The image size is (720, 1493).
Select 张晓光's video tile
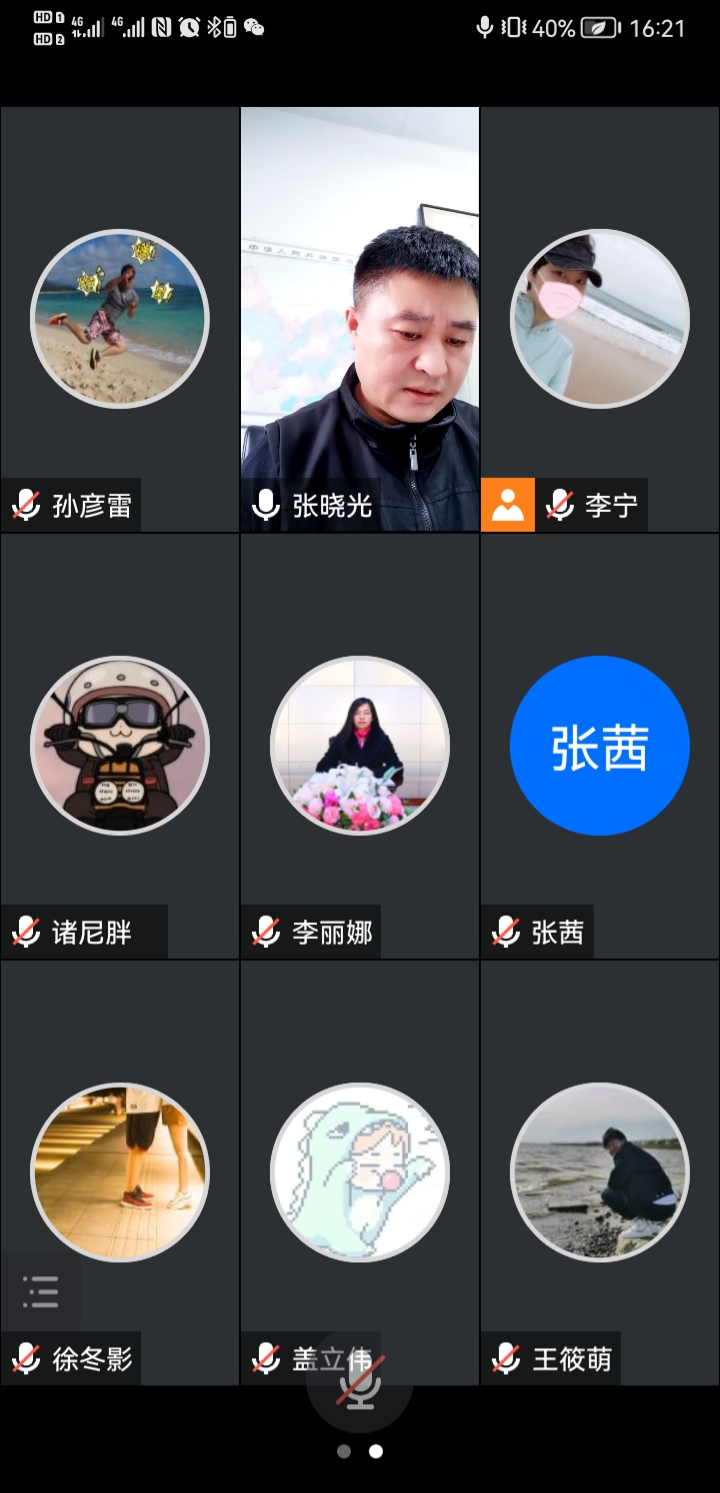pyautogui.click(x=360, y=320)
